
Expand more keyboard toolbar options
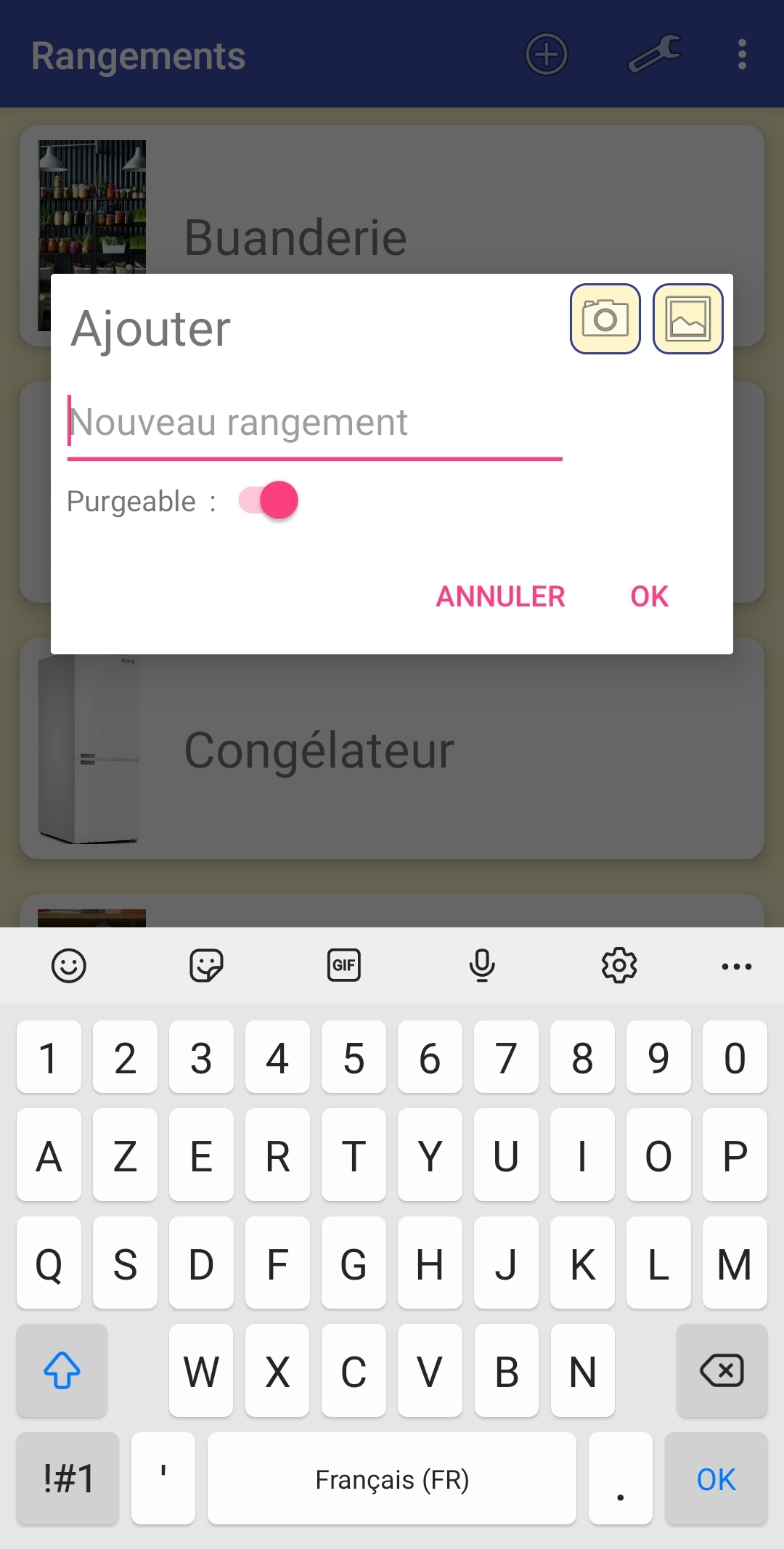(737, 966)
